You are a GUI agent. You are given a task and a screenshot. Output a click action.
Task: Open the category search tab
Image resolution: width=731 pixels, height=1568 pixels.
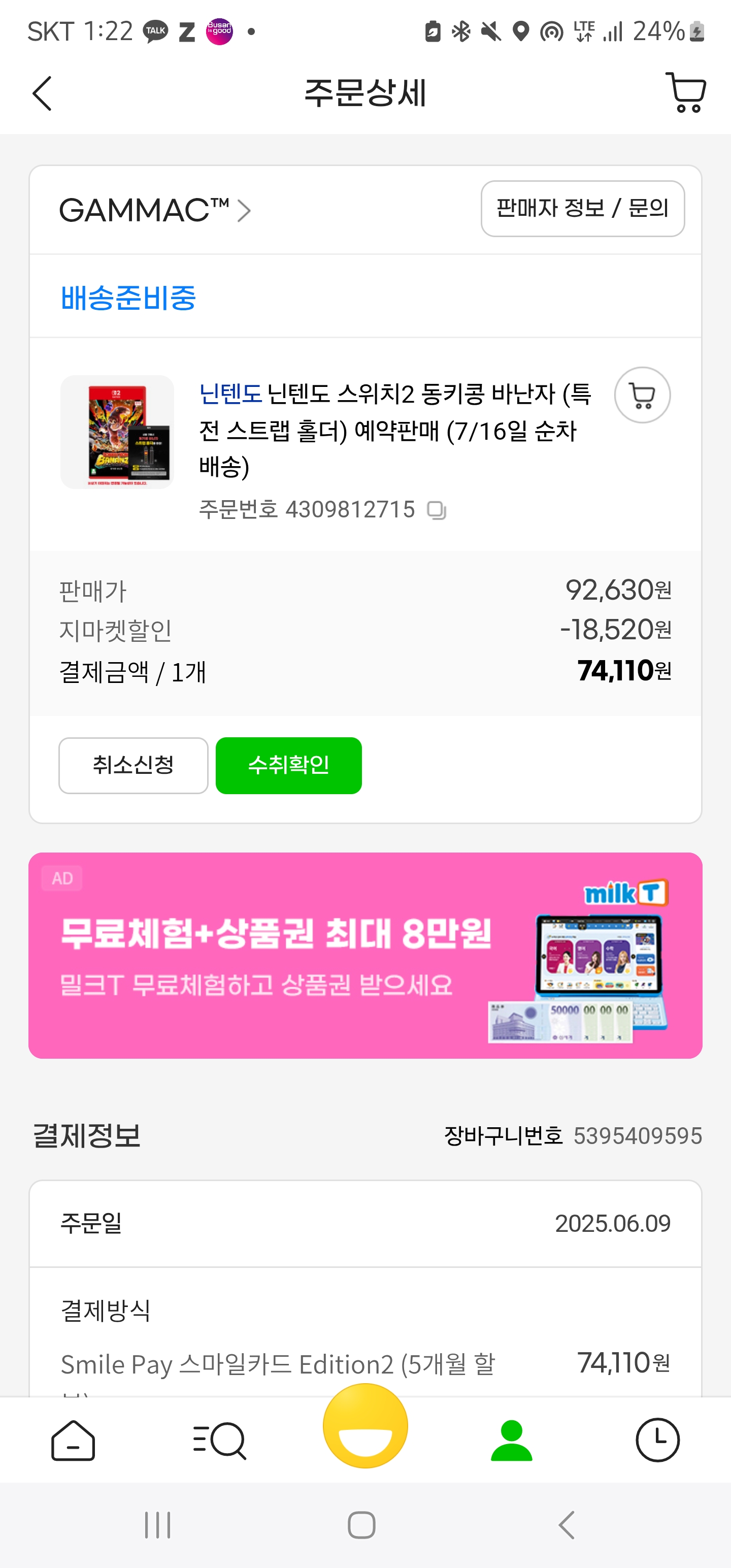(219, 1440)
